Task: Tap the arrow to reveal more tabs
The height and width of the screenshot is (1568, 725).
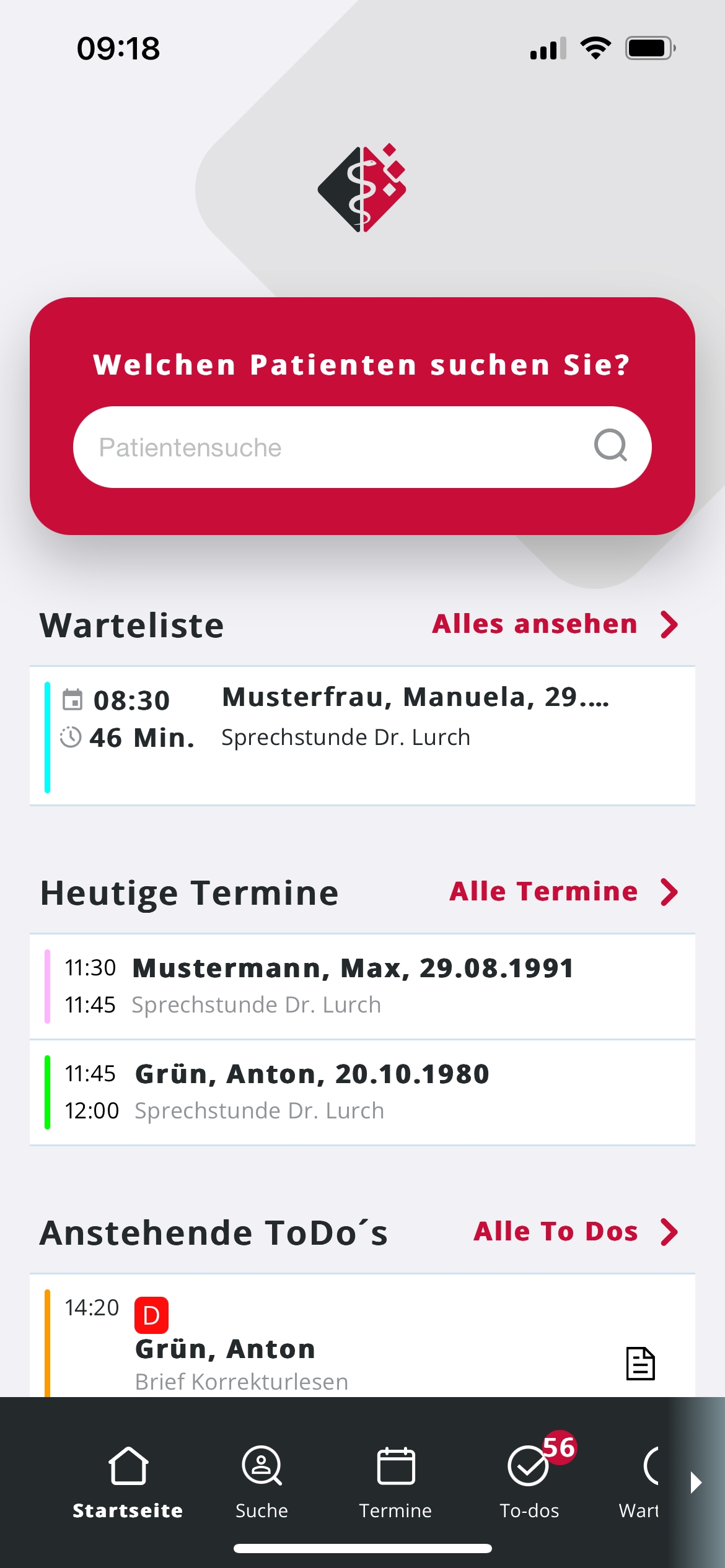Action: 696,1483
